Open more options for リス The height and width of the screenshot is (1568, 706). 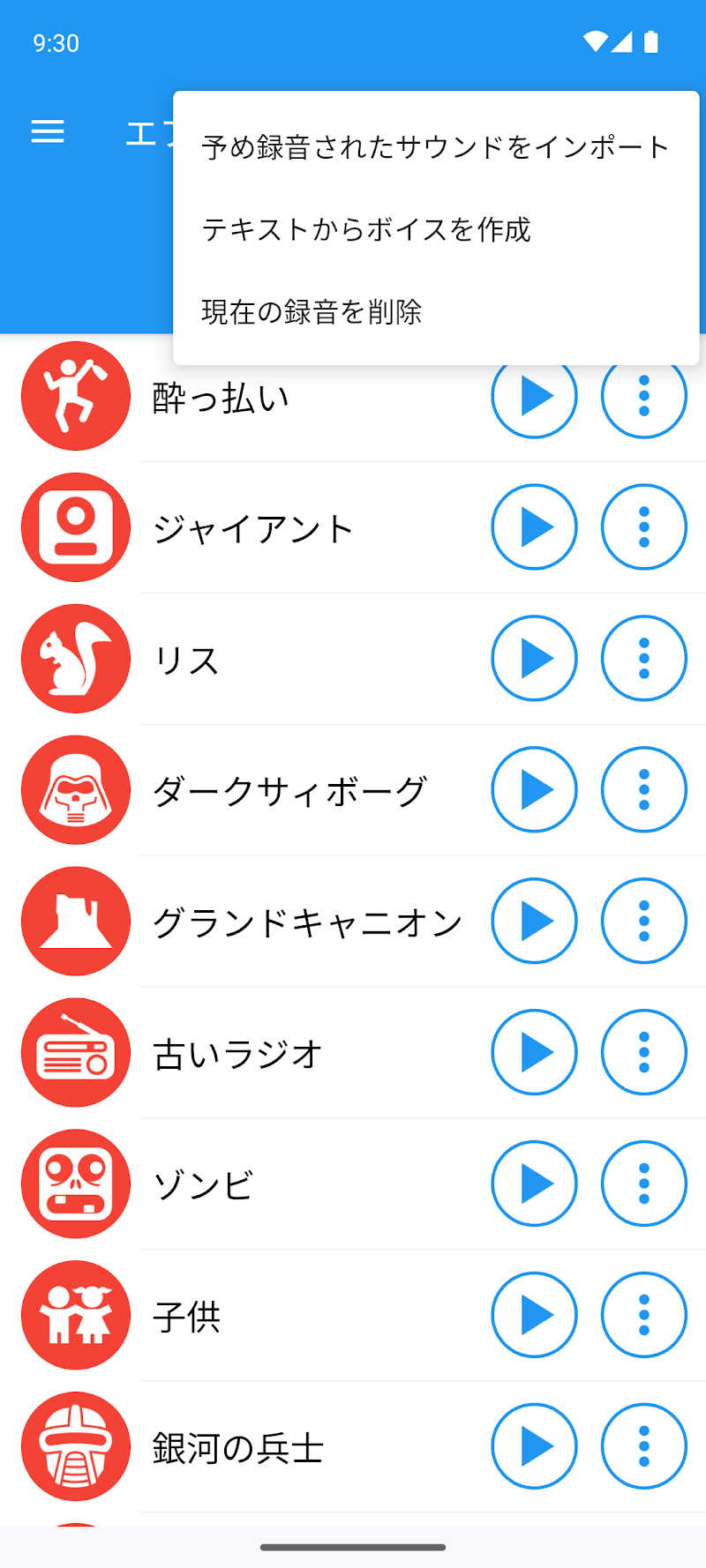644,659
